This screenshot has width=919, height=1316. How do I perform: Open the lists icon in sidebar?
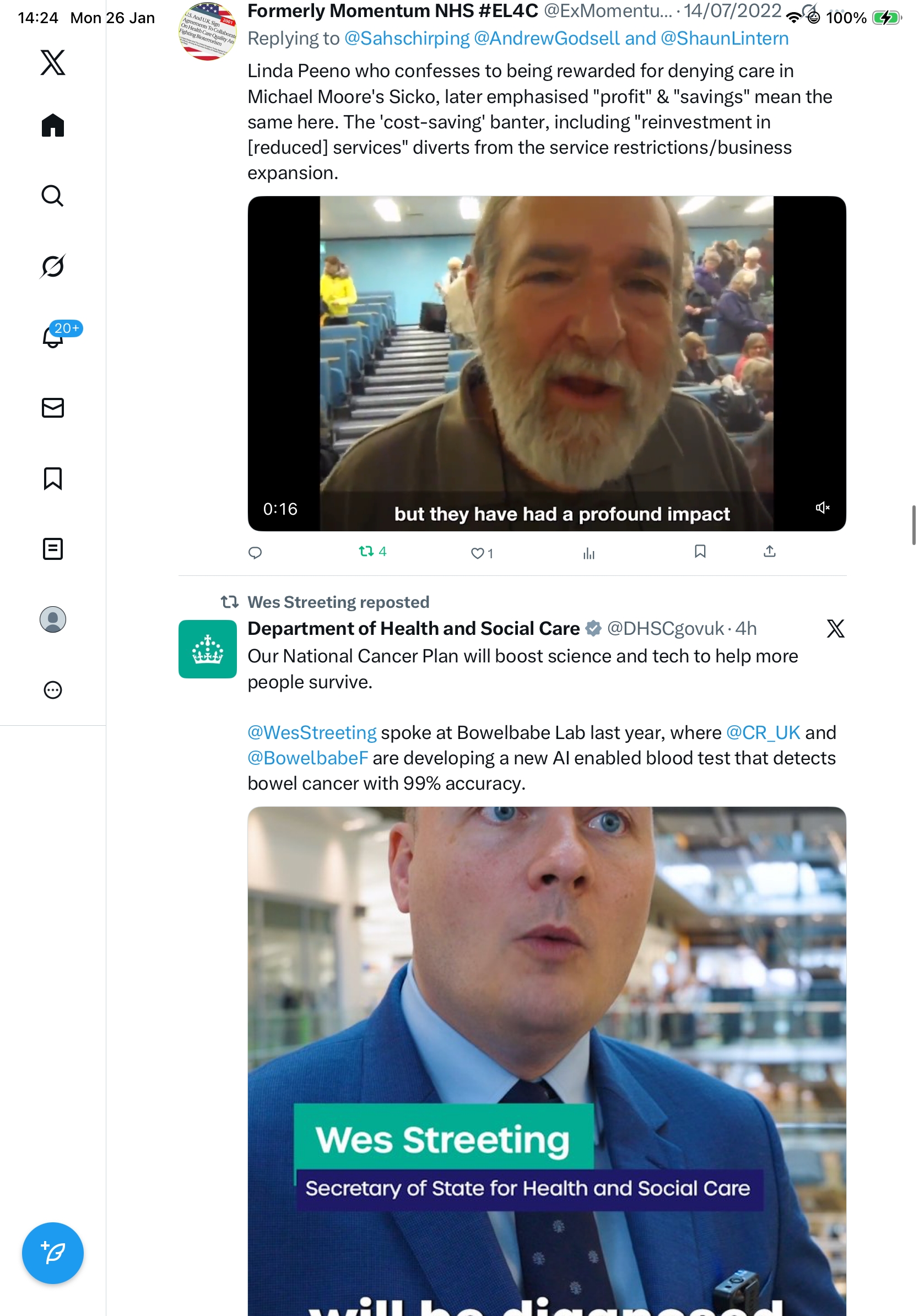(x=53, y=548)
